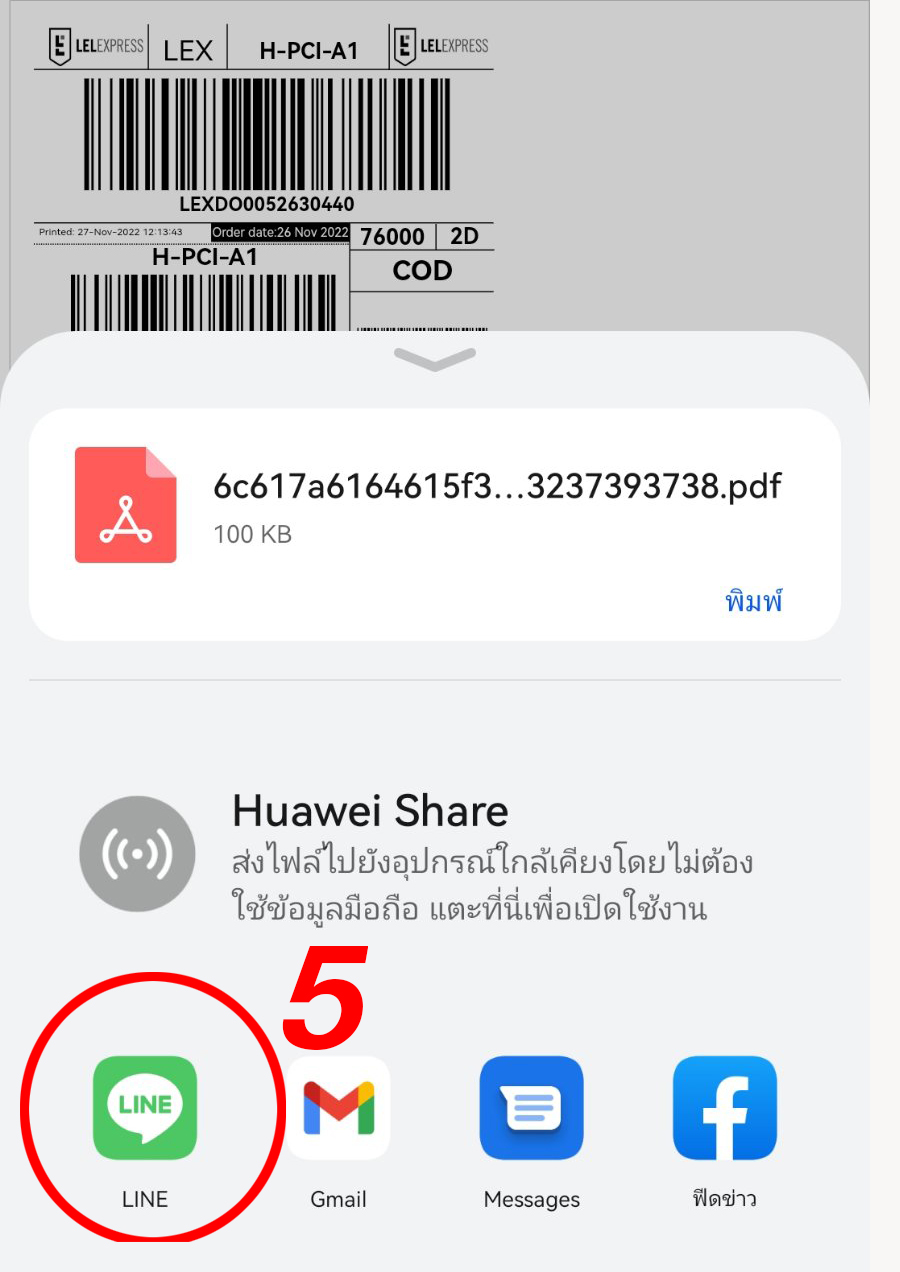This screenshot has width=900, height=1272.
Task: Send the PDF through Gmail
Action: coord(338,1108)
